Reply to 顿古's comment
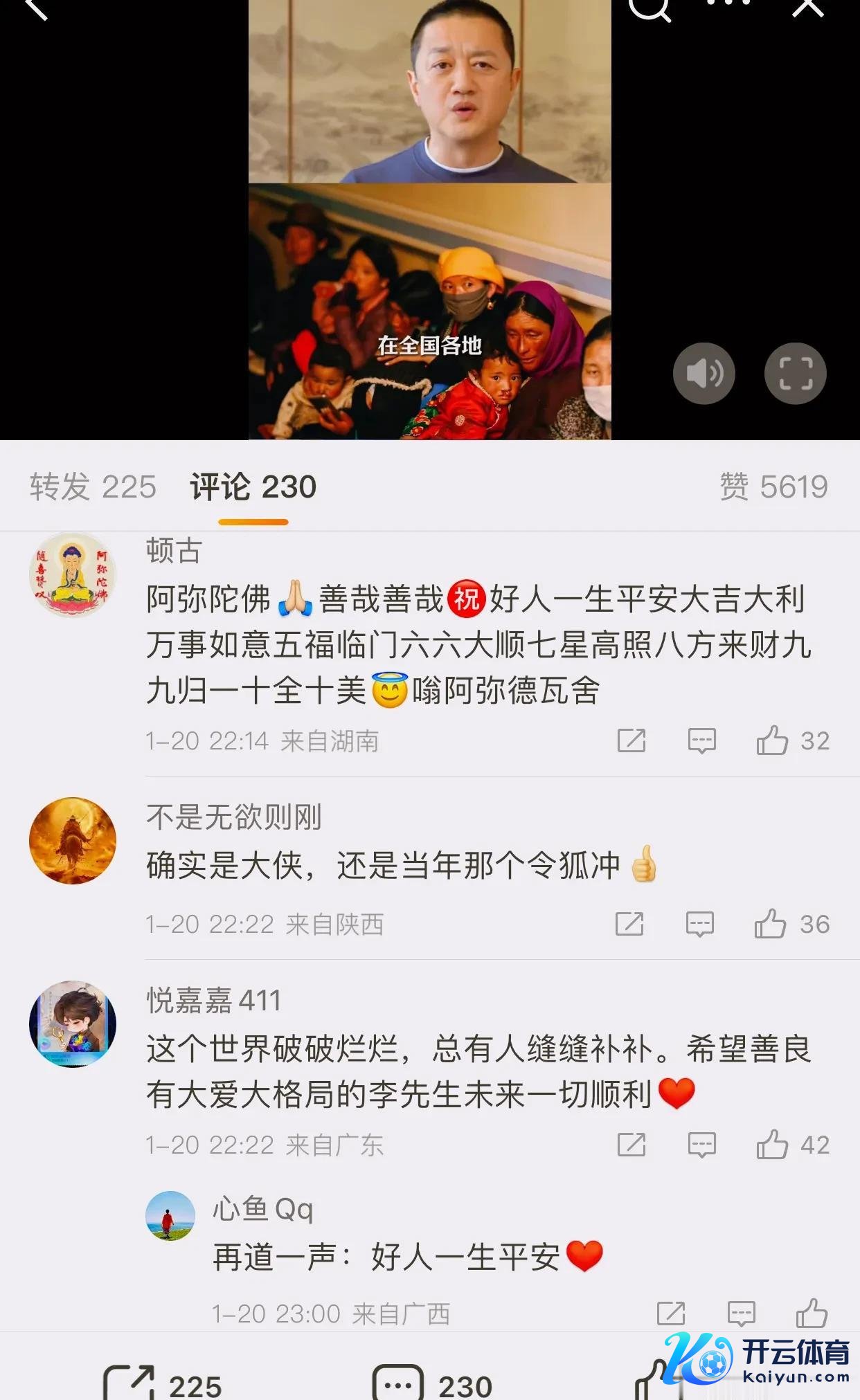Image resolution: width=860 pixels, height=1400 pixels. (701, 740)
